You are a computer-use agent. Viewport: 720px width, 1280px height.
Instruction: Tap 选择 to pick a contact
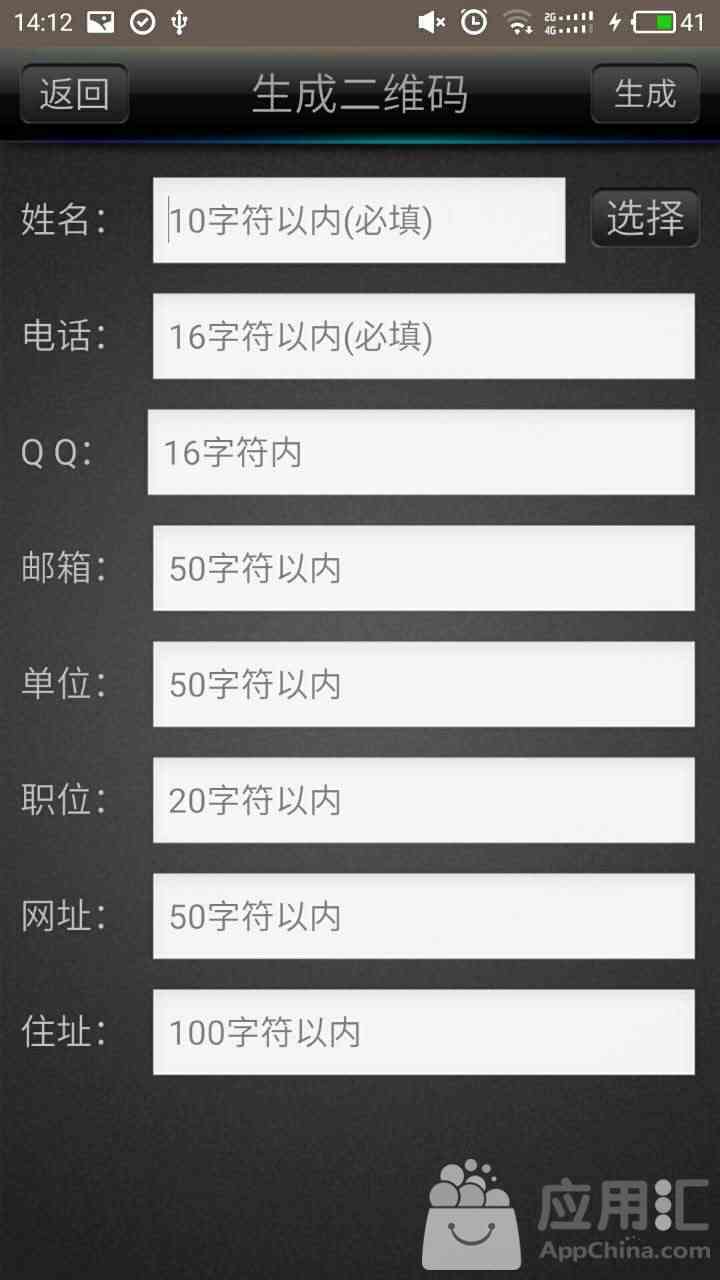pos(645,218)
